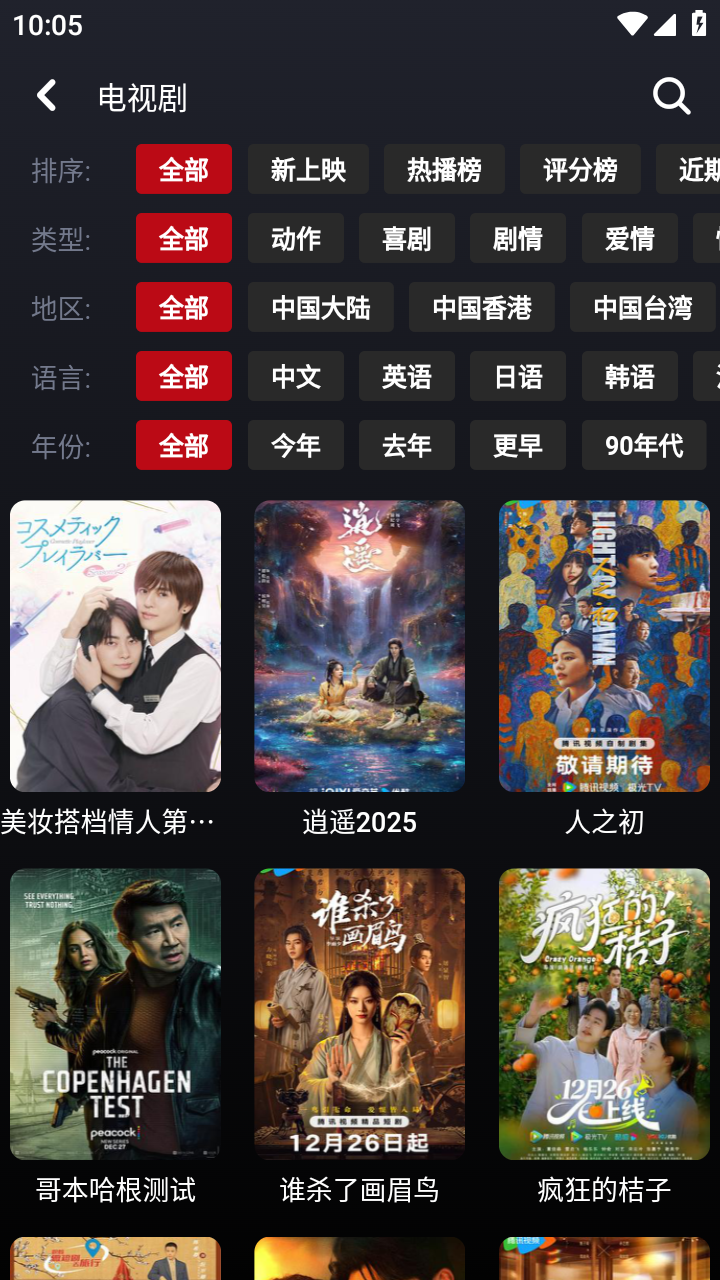Choose 动作 genre filter
This screenshot has height=1280, width=720.
click(x=296, y=238)
